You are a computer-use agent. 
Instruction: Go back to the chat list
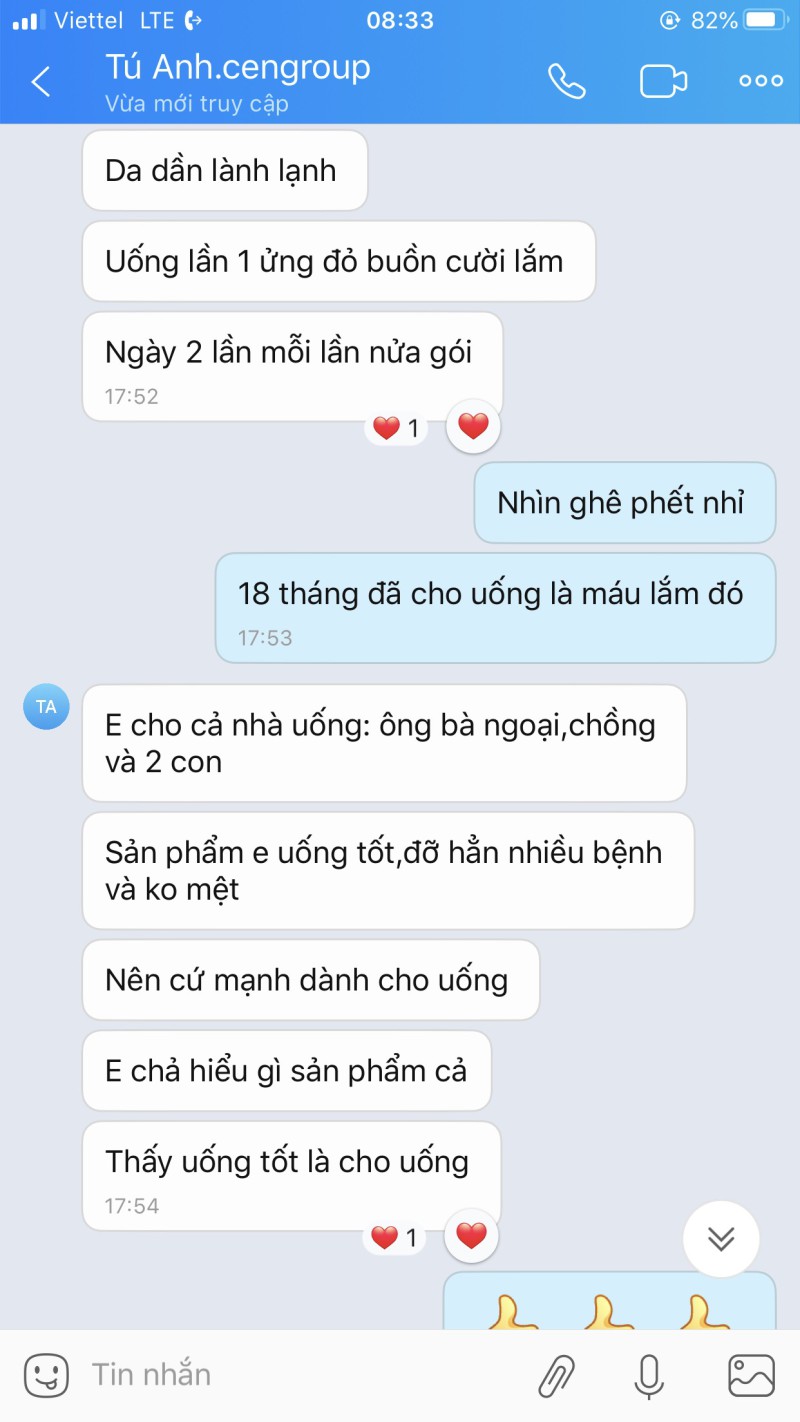coord(41,81)
